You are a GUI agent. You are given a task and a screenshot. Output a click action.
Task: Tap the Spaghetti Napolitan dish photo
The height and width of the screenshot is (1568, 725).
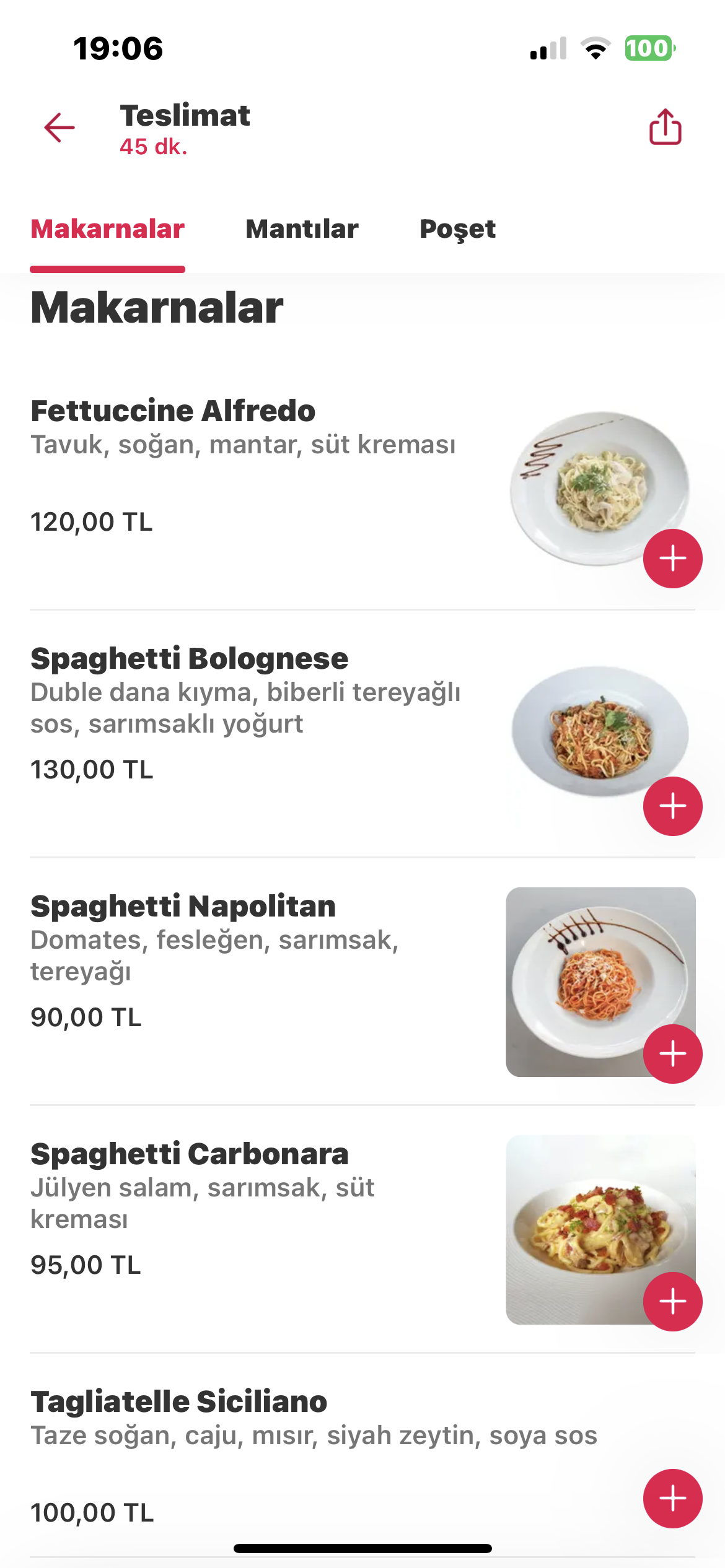coord(600,982)
